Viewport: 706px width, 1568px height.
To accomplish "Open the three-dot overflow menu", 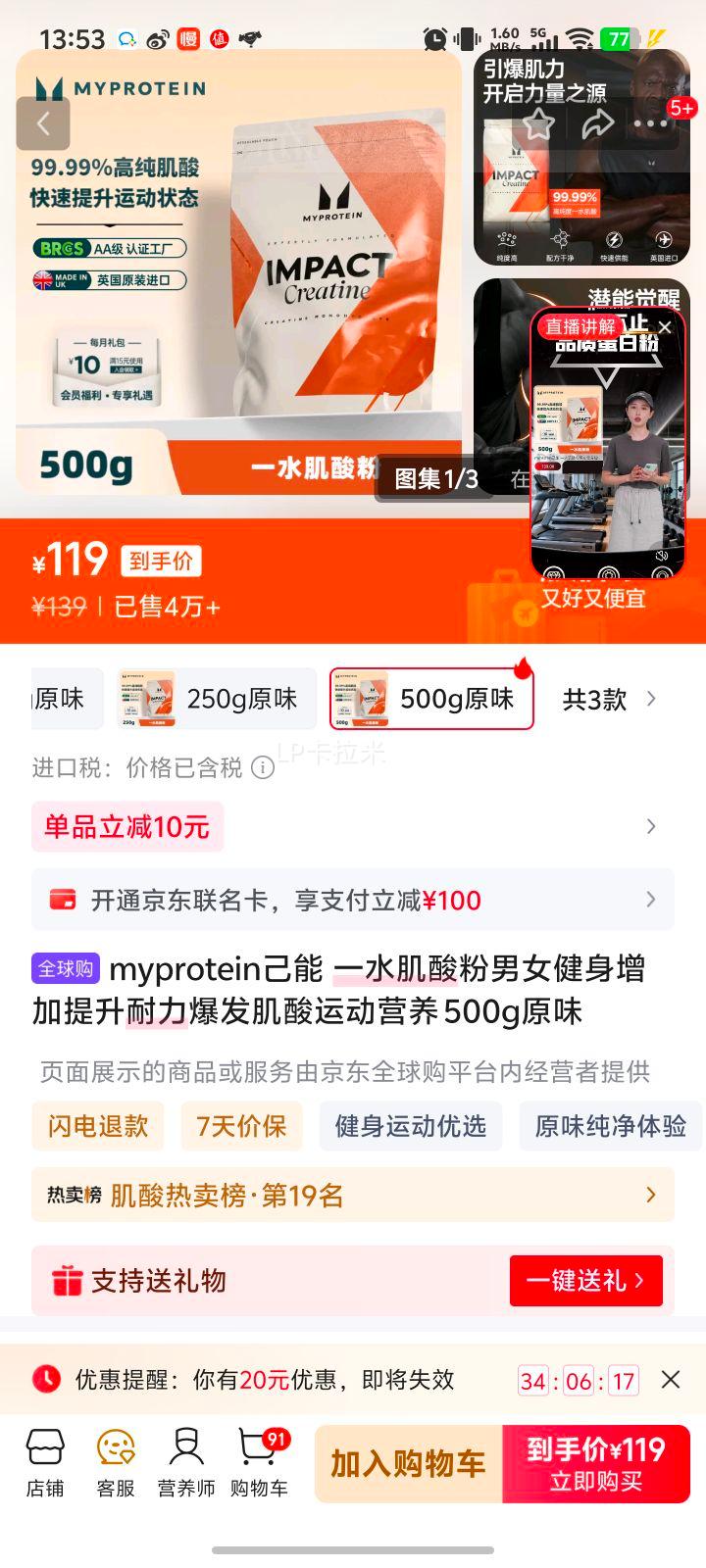I will click(x=650, y=124).
